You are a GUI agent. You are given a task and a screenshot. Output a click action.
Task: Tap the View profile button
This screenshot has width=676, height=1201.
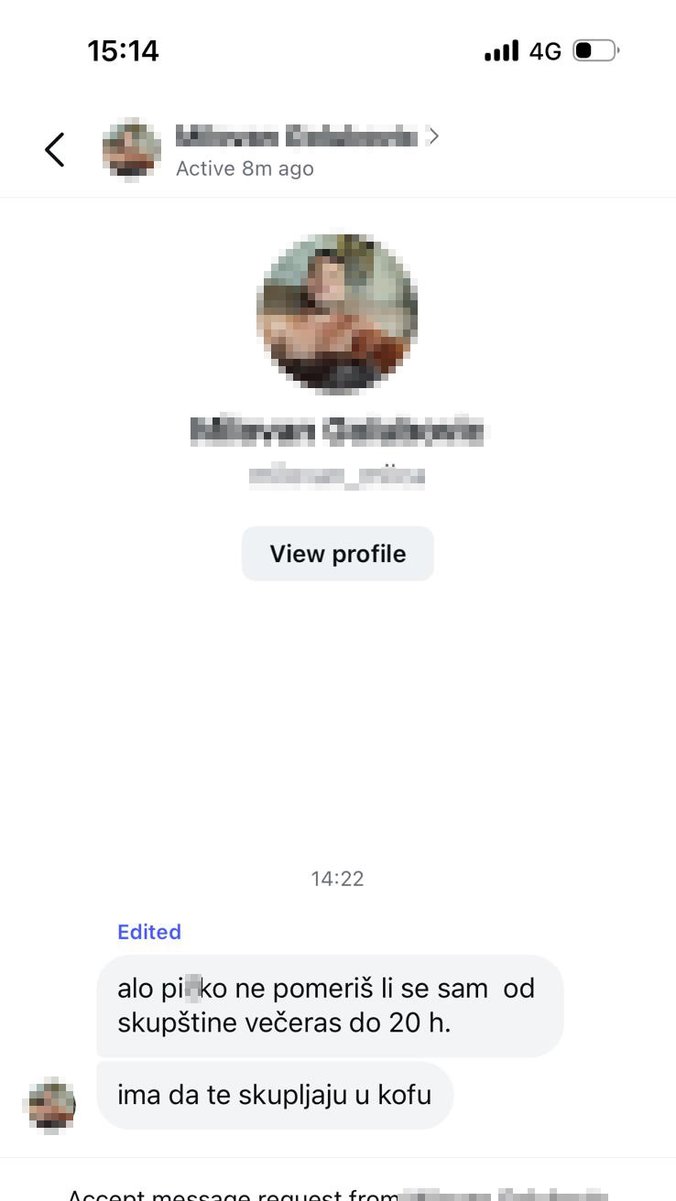click(x=338, y=554)
